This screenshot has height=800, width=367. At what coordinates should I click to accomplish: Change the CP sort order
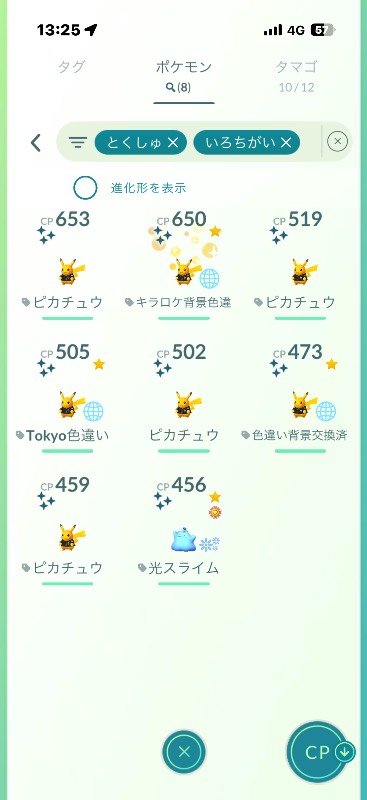322,752
